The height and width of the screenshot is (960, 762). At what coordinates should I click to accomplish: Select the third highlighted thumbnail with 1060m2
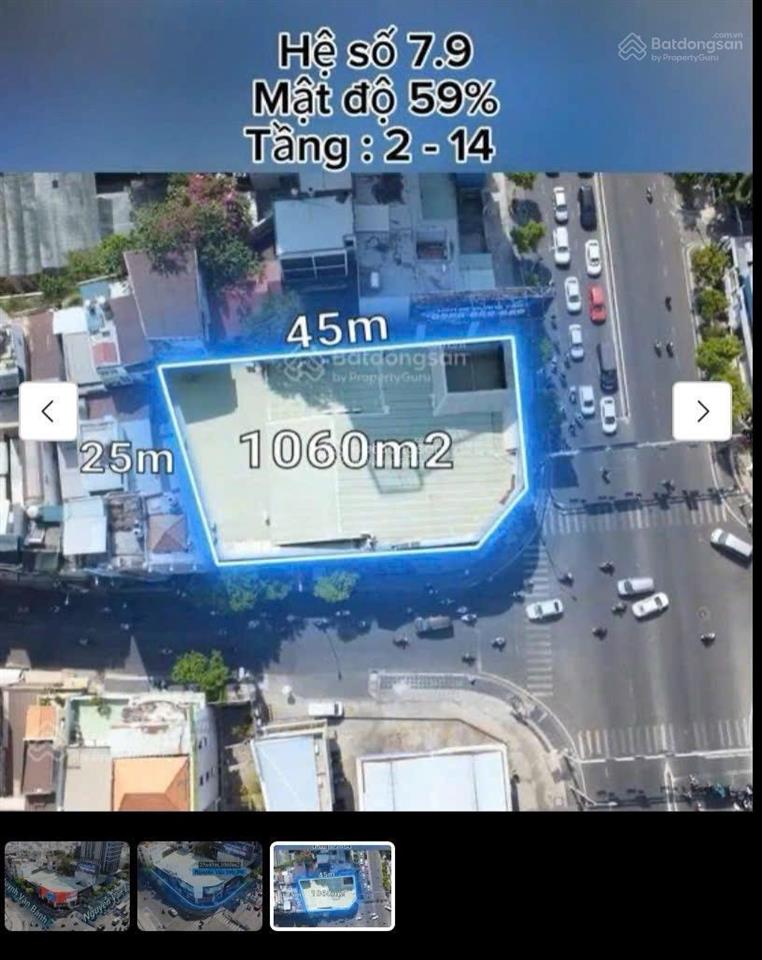point(332,886)
